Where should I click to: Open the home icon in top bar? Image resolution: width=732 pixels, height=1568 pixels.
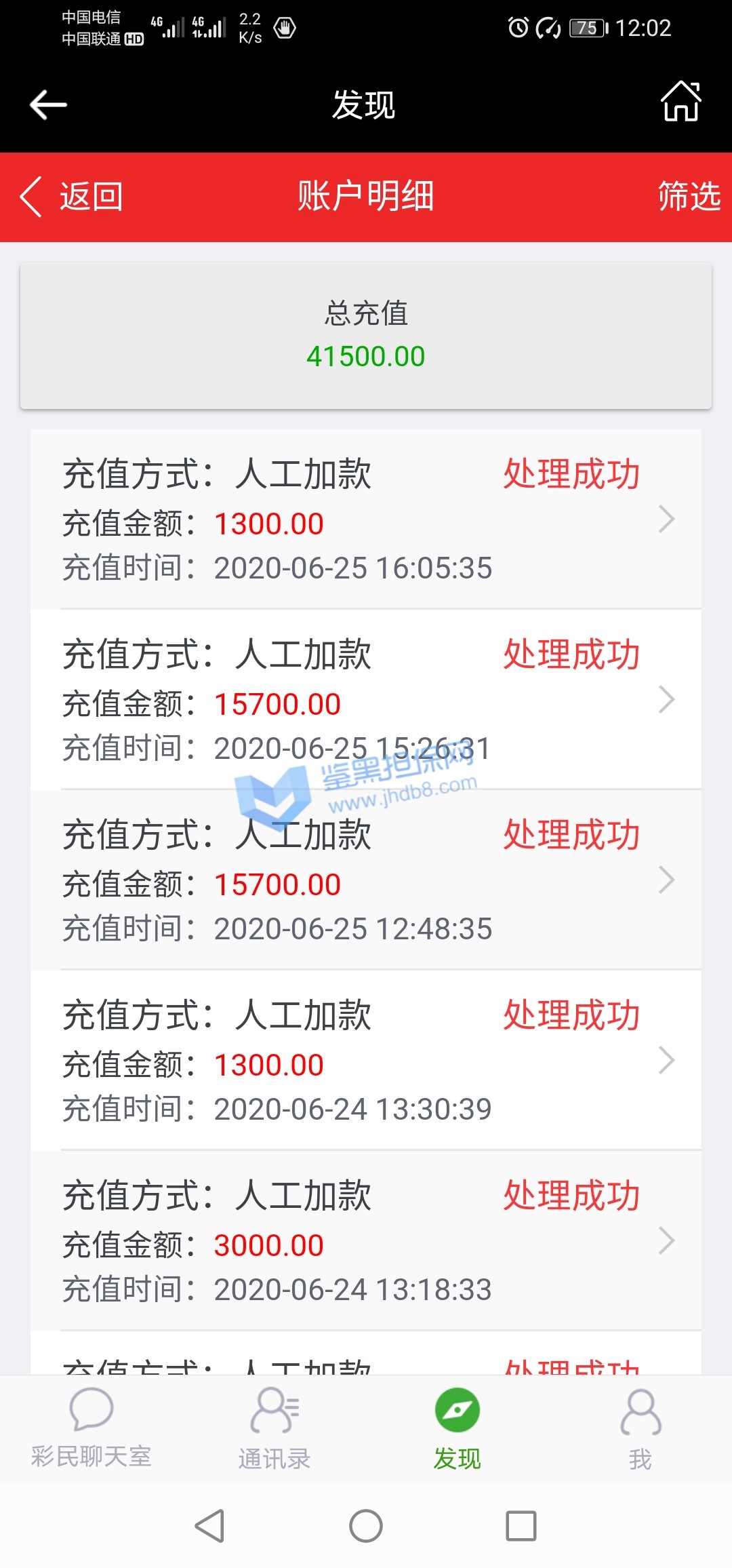pos(680,102)
